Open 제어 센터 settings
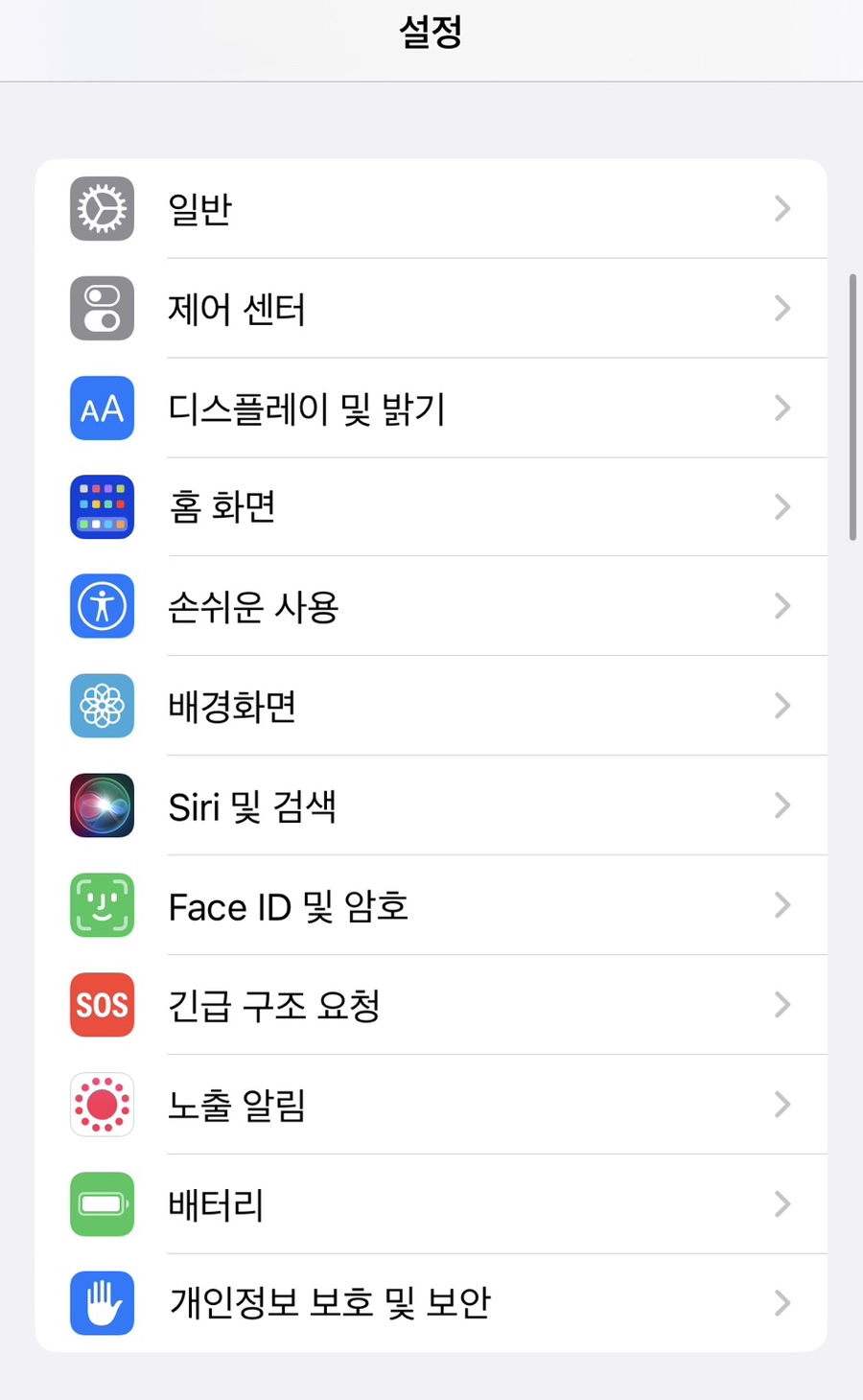Viewport: 863px width, 1400px height. [431, 309]
